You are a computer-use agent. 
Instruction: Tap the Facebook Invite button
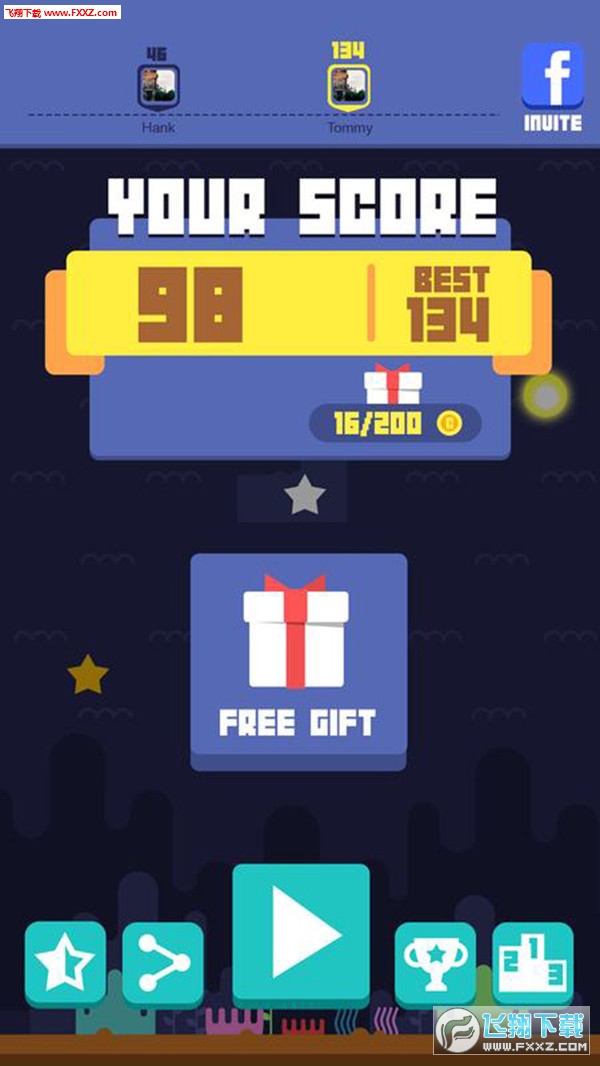552,87
